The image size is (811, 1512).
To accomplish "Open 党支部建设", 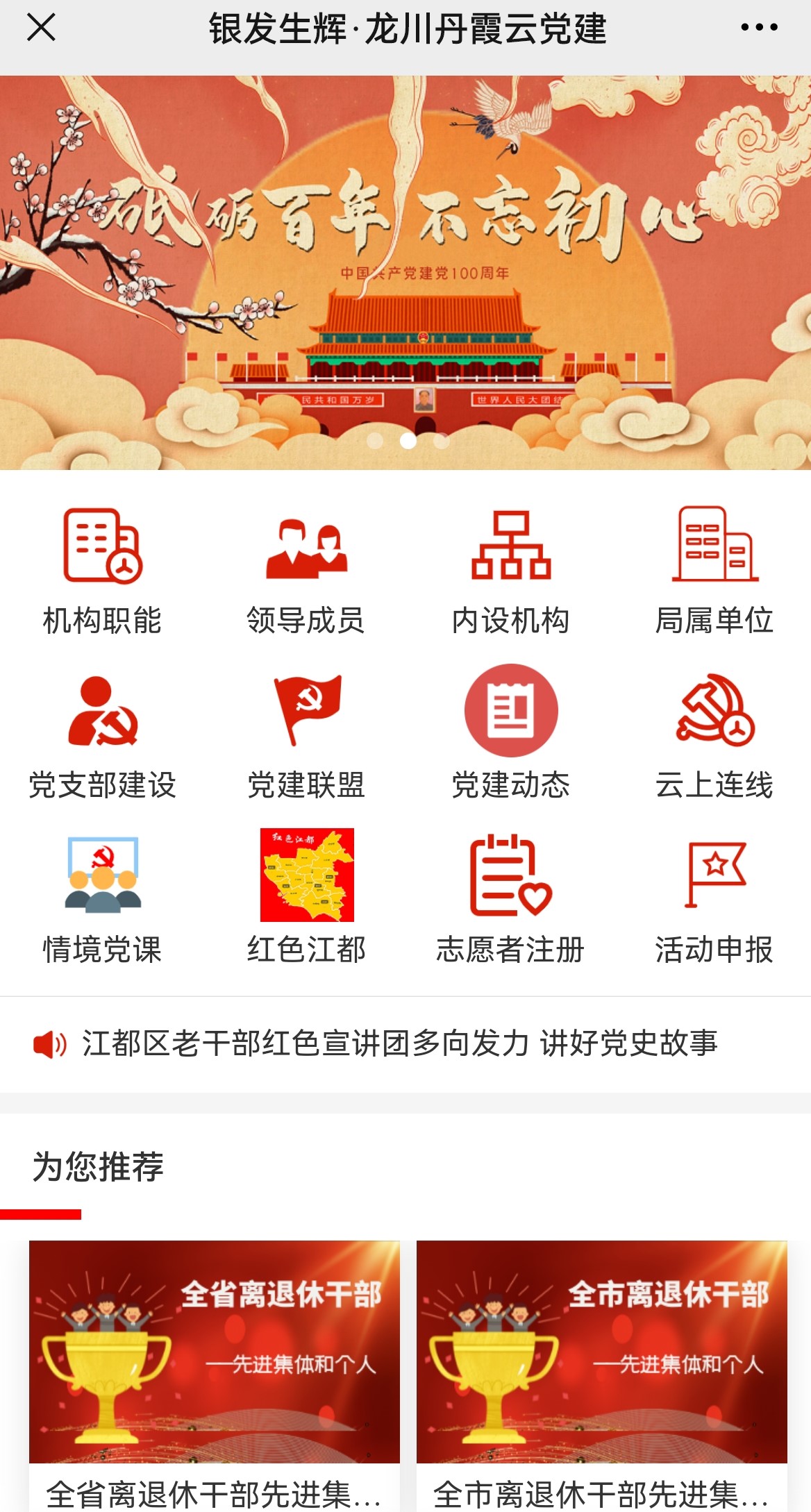I will click(x=102, y=736).
